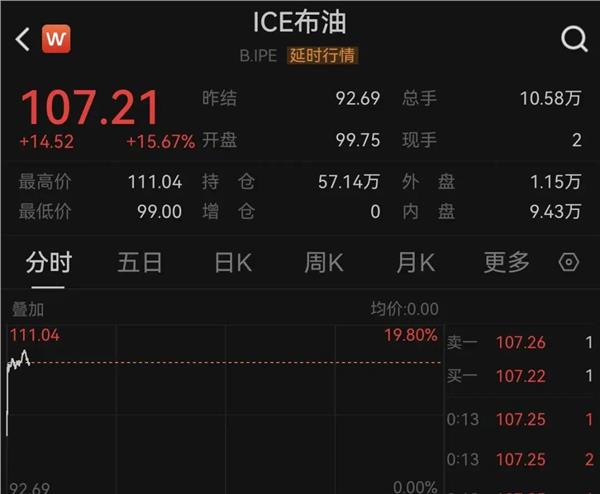This screenshot has height=494, width=600.
Task: Open chart settings hexagon icon
Action: [569, 262]
